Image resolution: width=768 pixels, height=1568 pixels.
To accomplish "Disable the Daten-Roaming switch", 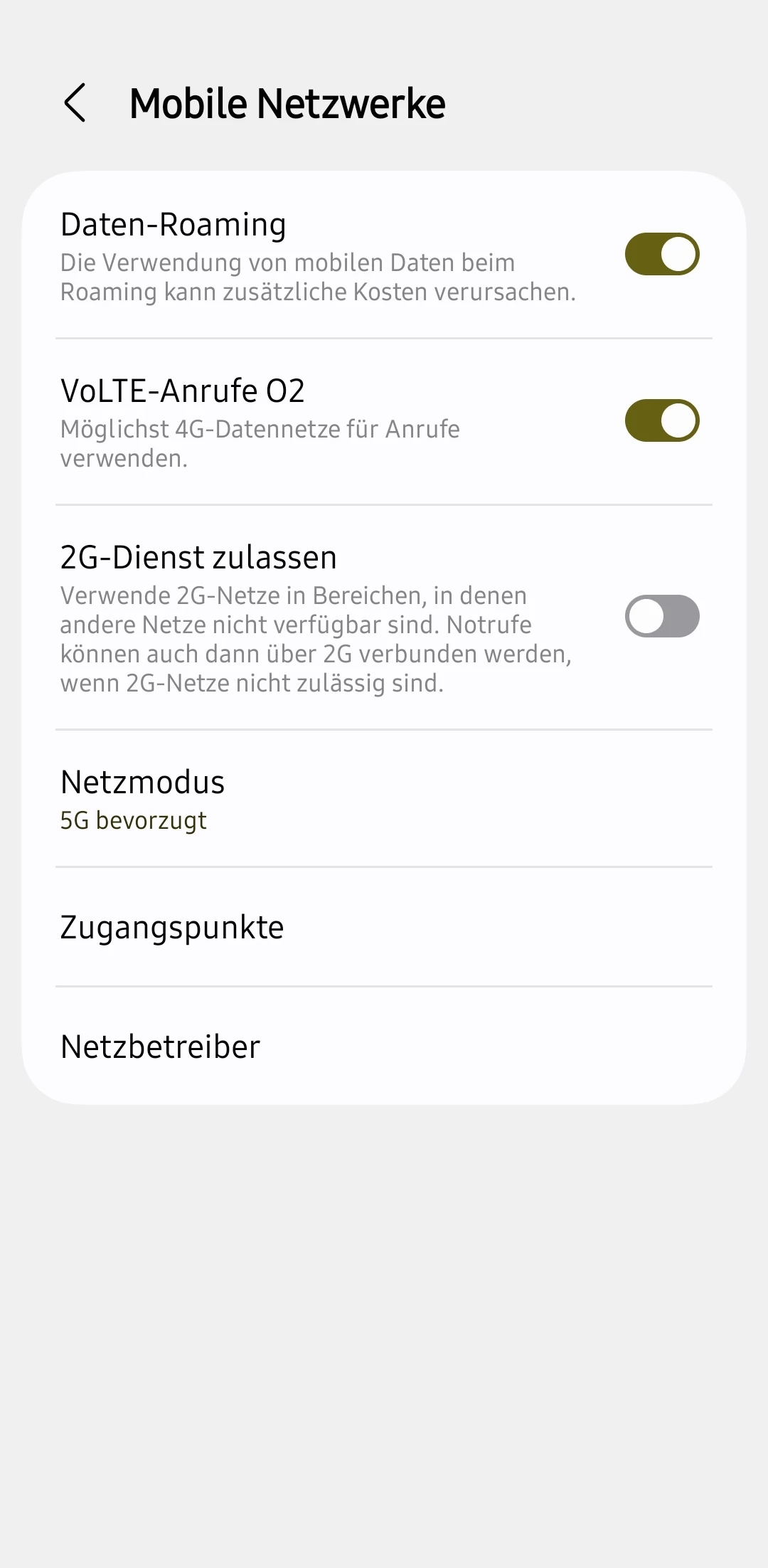I will tap(661, 255).
